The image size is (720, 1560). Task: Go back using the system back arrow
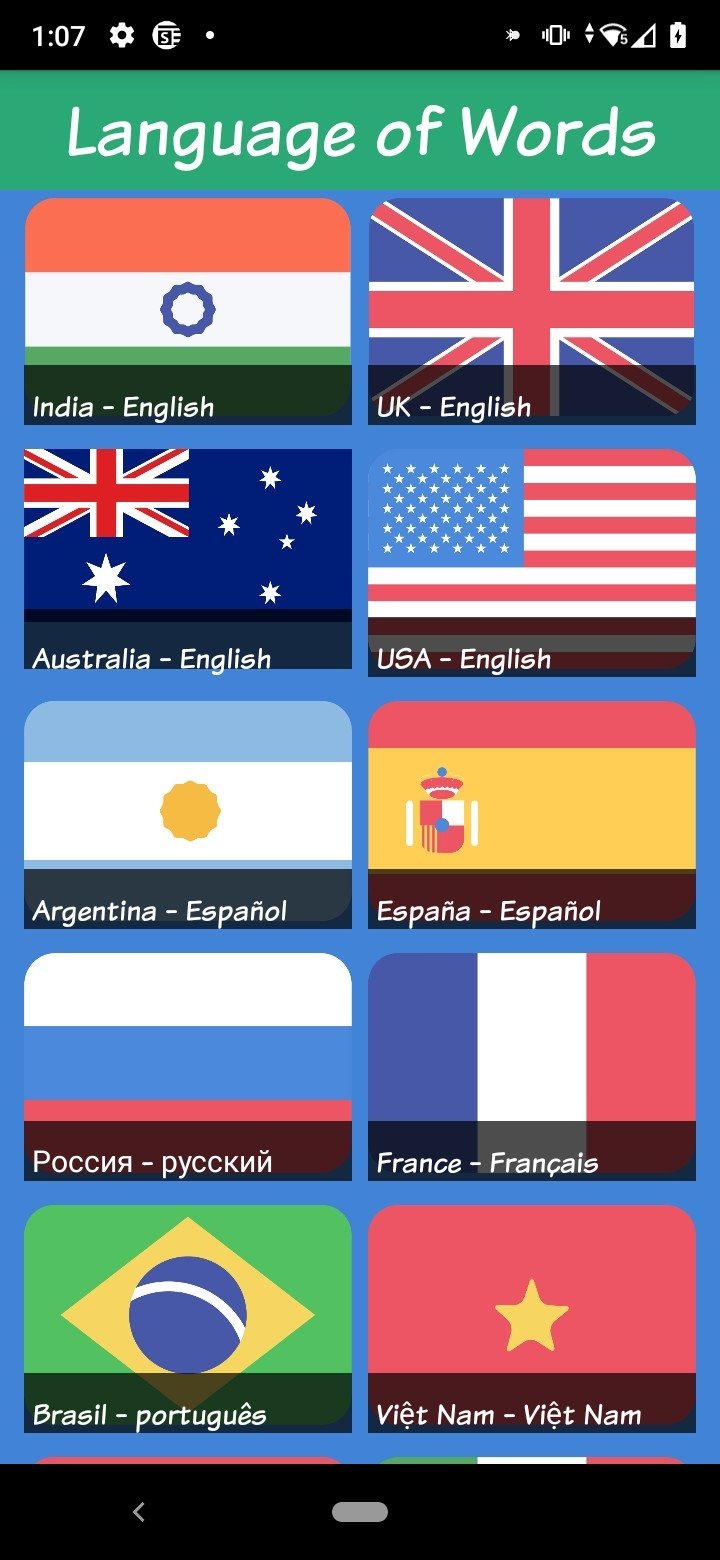[x=139, y=1512]
